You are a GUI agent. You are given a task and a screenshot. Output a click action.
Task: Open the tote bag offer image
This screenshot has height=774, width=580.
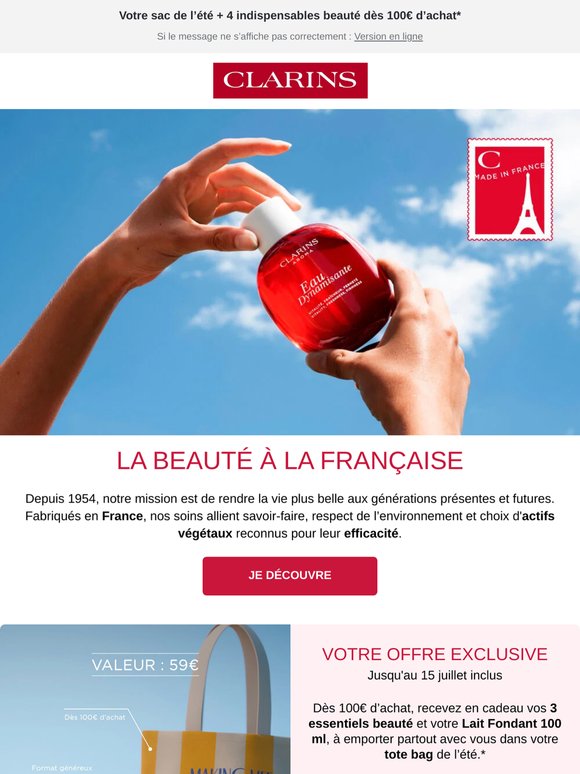click(x=145, y=699)
